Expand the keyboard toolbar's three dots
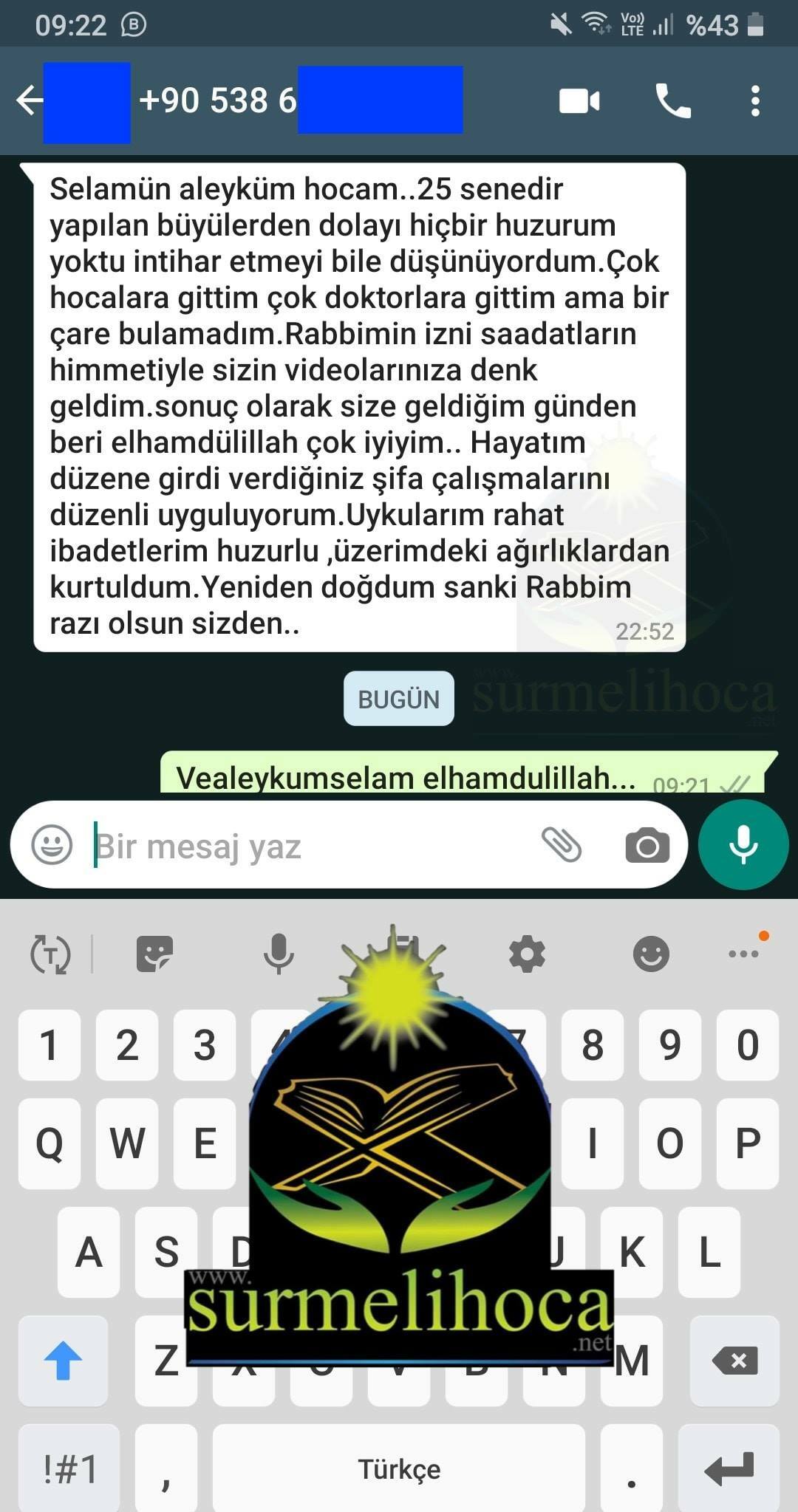This screenshot has height=1512, width=798. pyautogui.click(x=743, y=954)
